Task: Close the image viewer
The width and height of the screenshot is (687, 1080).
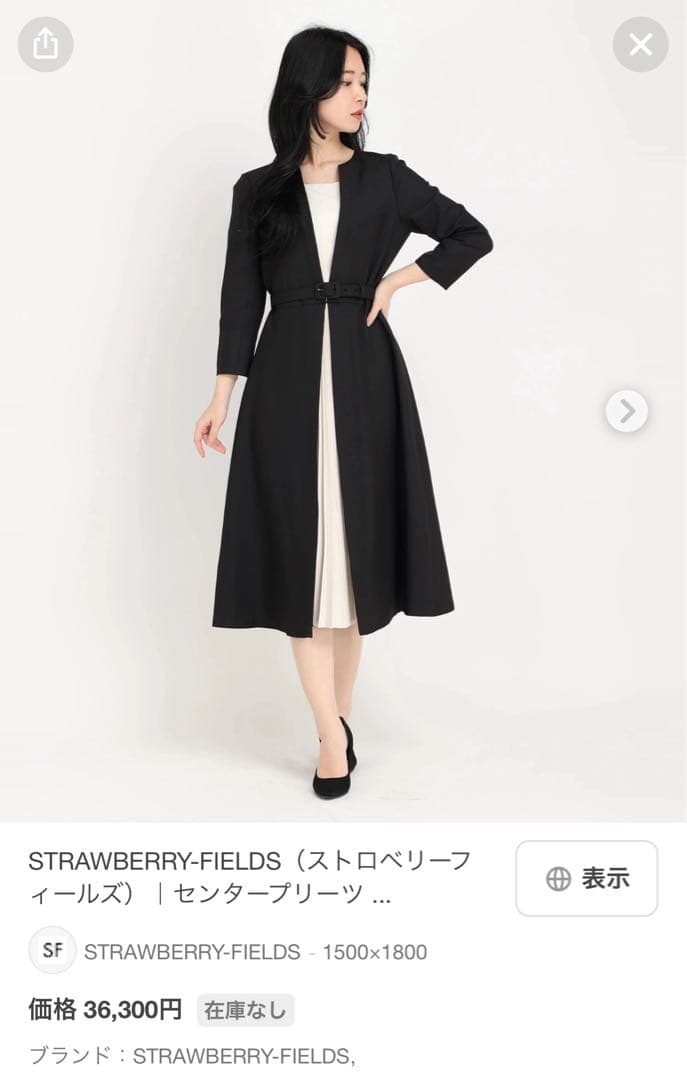Action: click(x=640, y=45)
